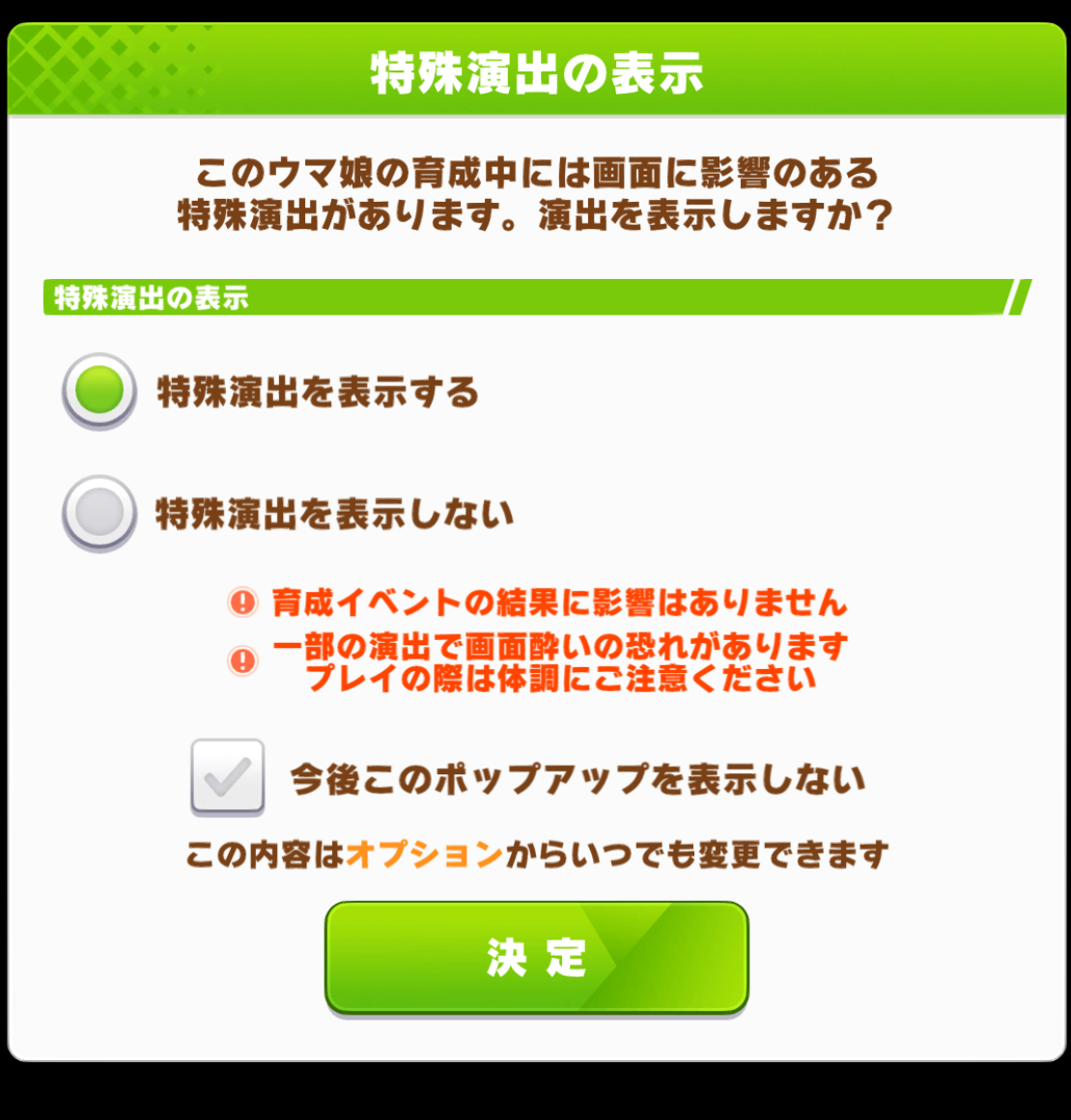Screen dimensions: 1071x1120
Task: Confirm with the 決定 button
Action: (x=536, y=958)
